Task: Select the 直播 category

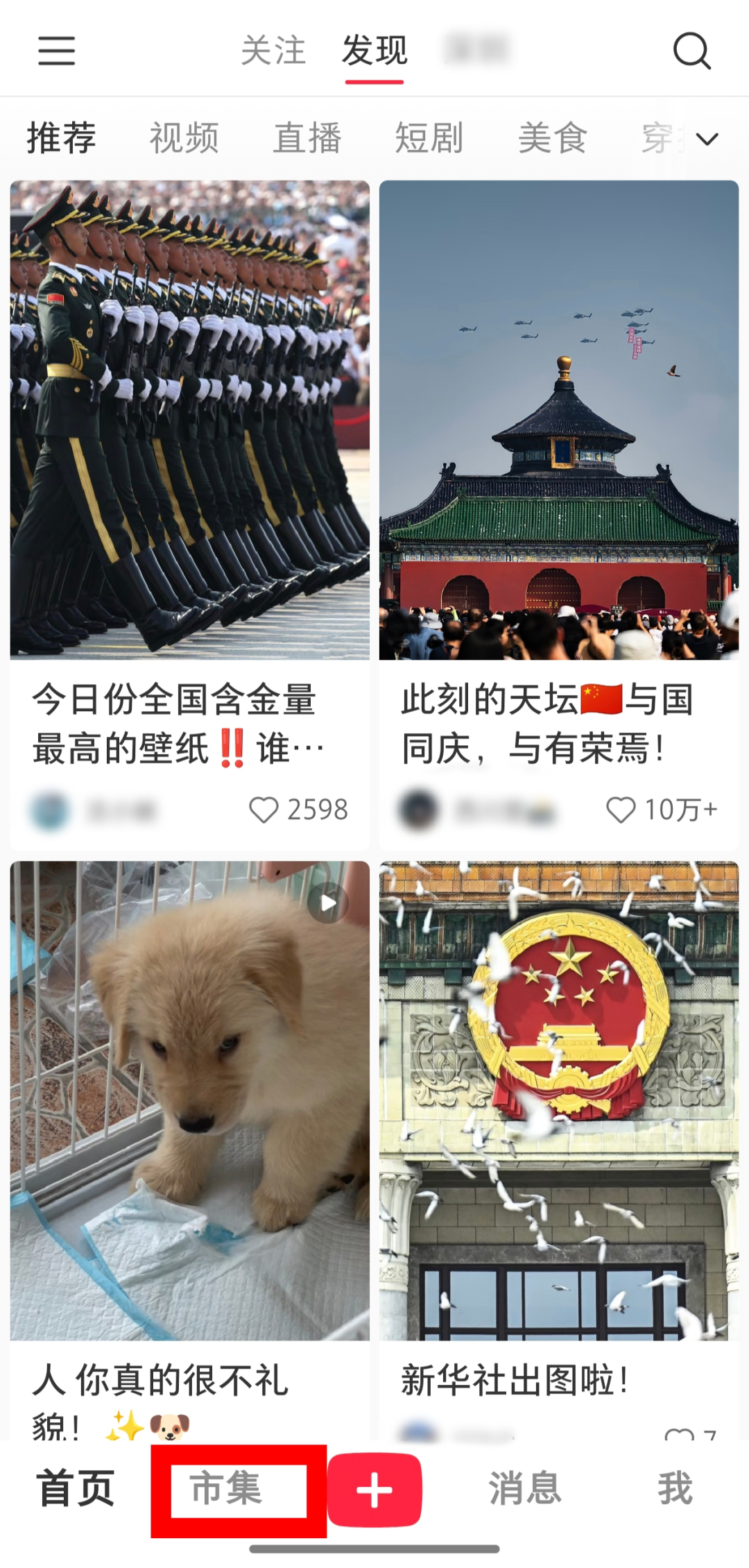Action: coord(307,137)
